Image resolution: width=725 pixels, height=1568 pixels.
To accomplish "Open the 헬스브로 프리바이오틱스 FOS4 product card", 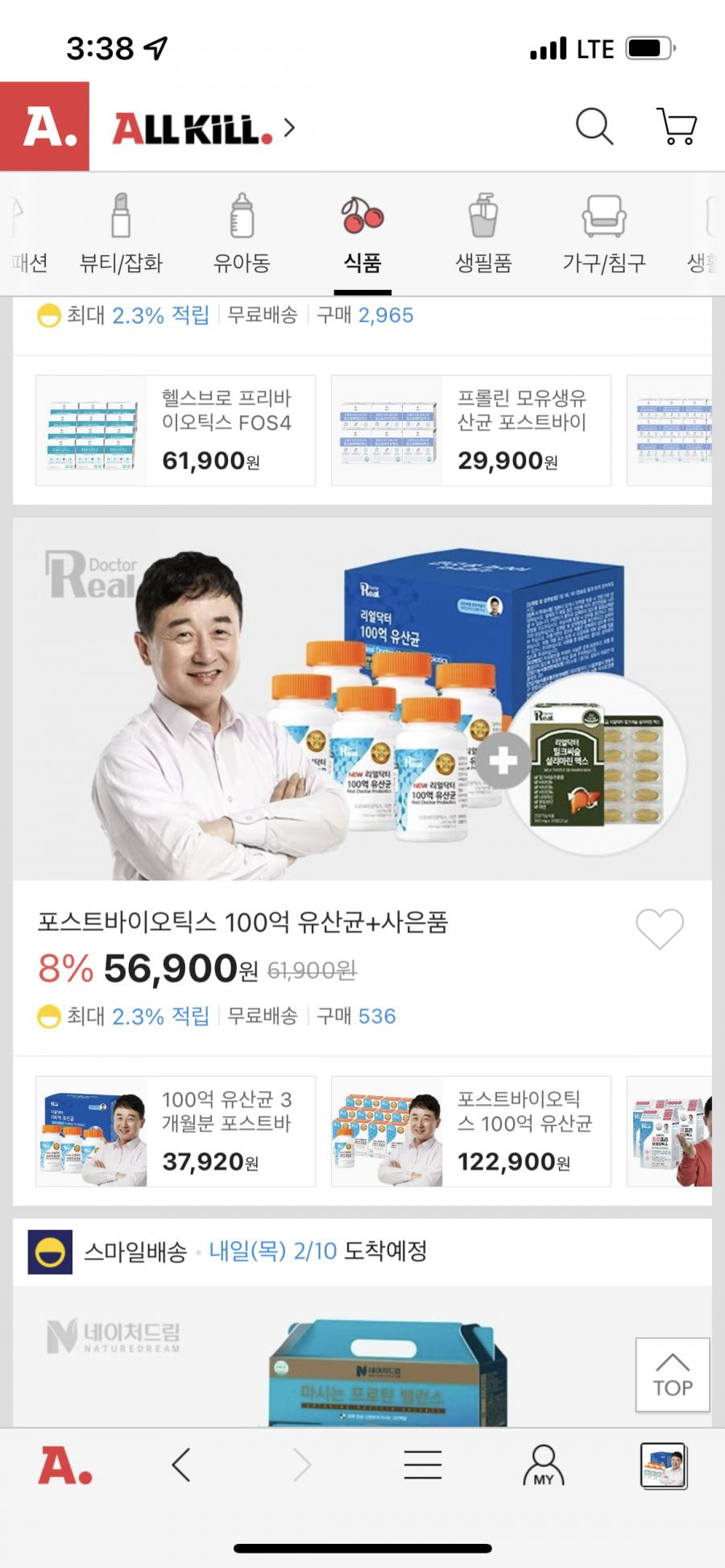I will (x=176, y=431).
